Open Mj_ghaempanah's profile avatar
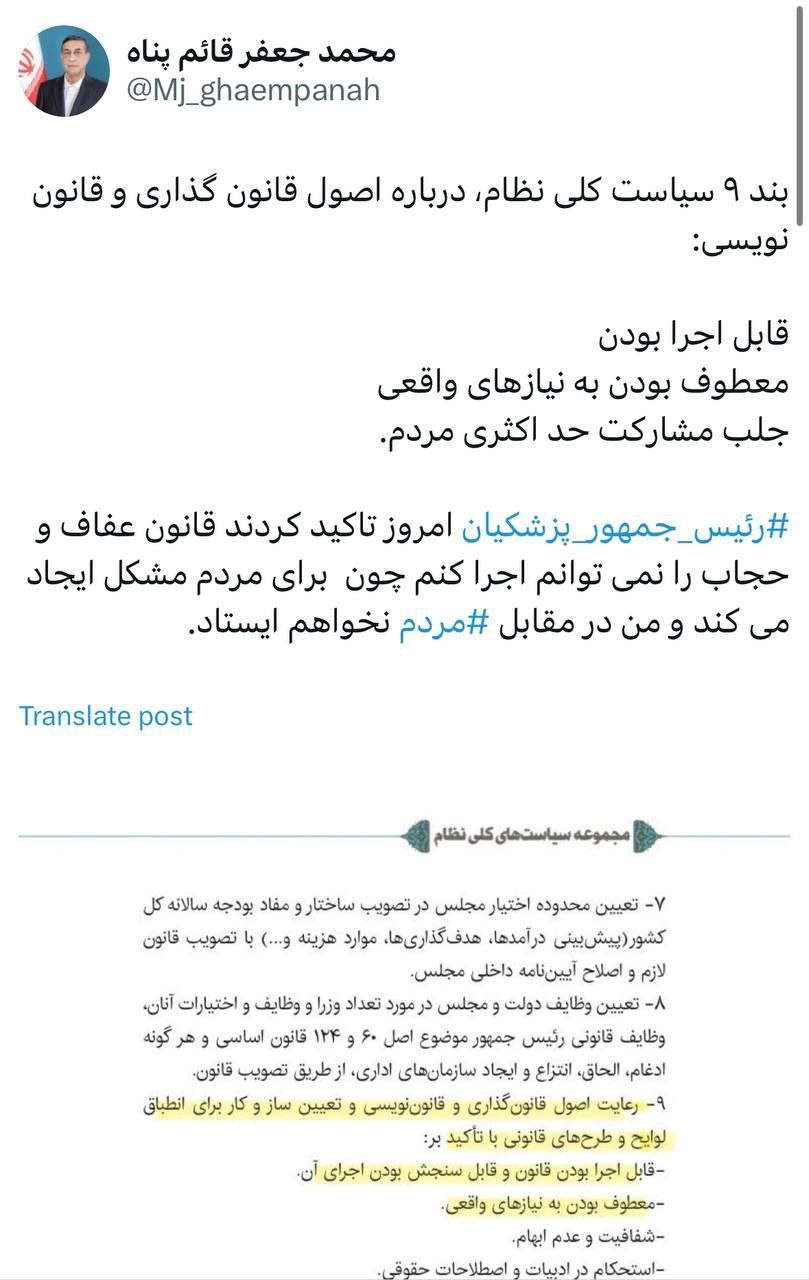 [x=64, y=71]
